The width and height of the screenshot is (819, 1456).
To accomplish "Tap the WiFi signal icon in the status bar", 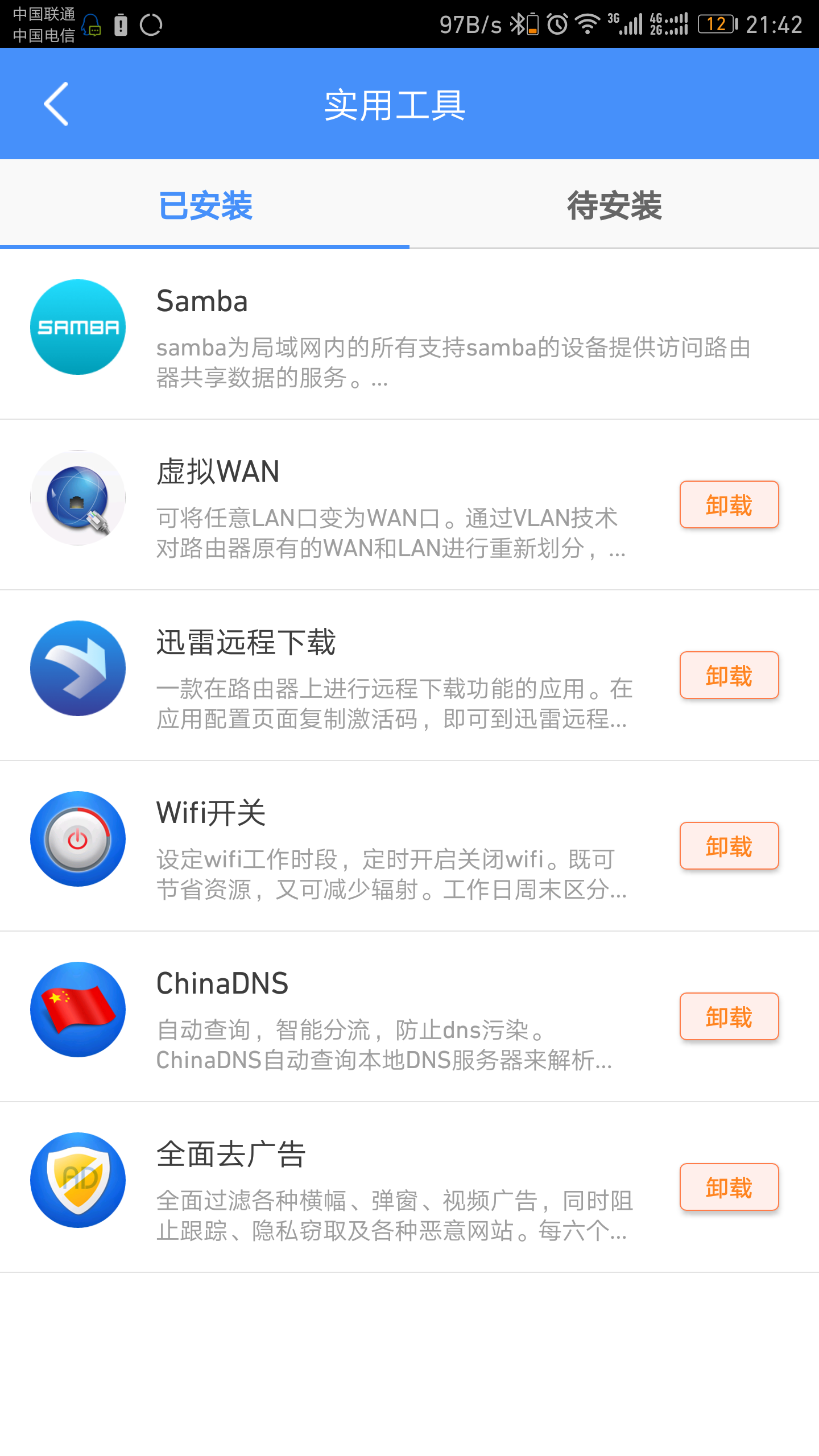I will click(587, 23).
